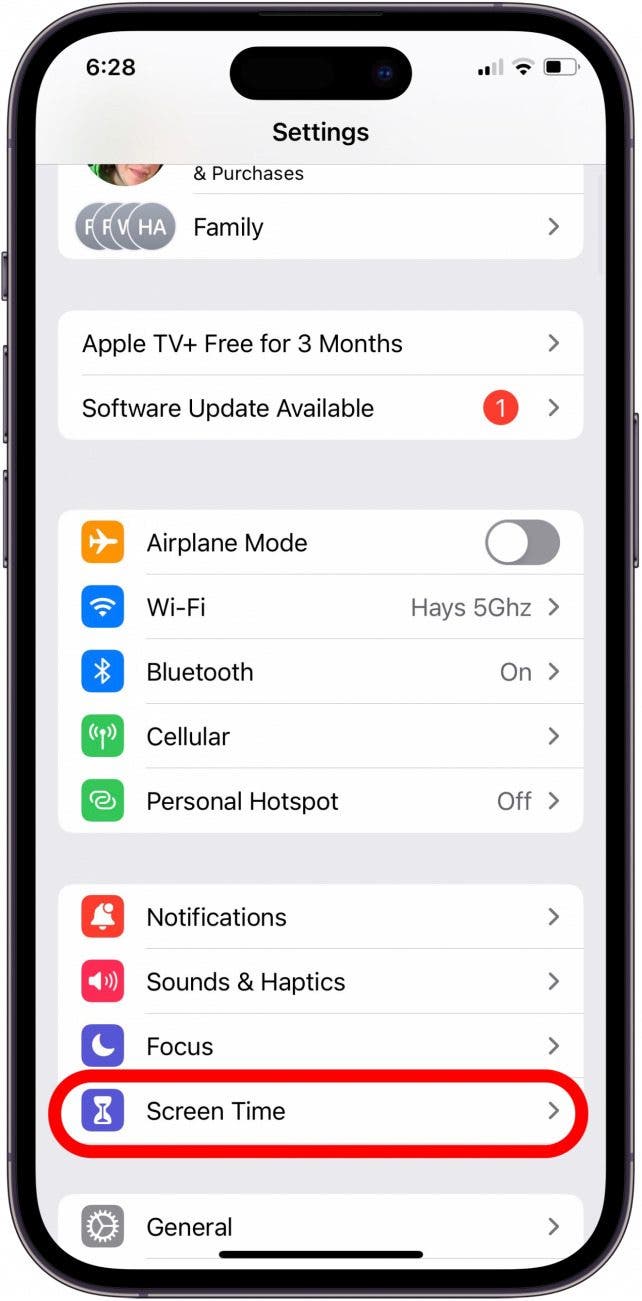The width and height of the screenshot is (642, 1301).
Task: Go to Cellular settings
Action: [x=320, y=737]
